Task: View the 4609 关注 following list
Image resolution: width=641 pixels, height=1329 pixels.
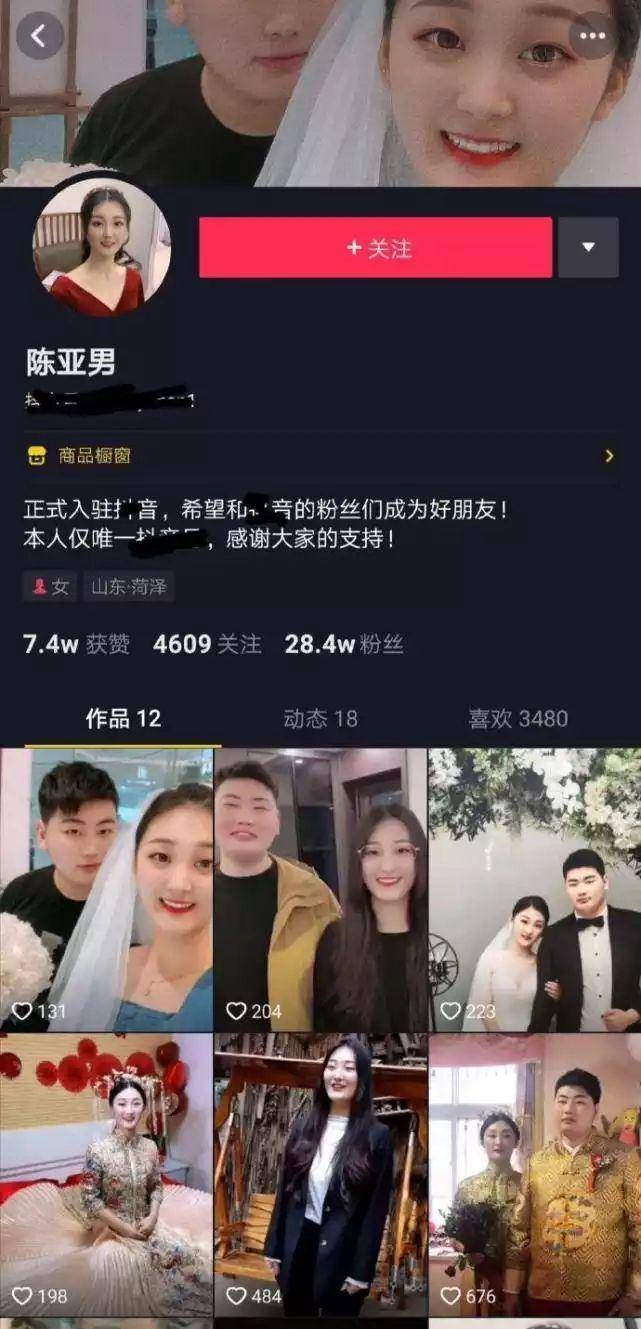Action: pyautogui.click(x=207, y=645)
